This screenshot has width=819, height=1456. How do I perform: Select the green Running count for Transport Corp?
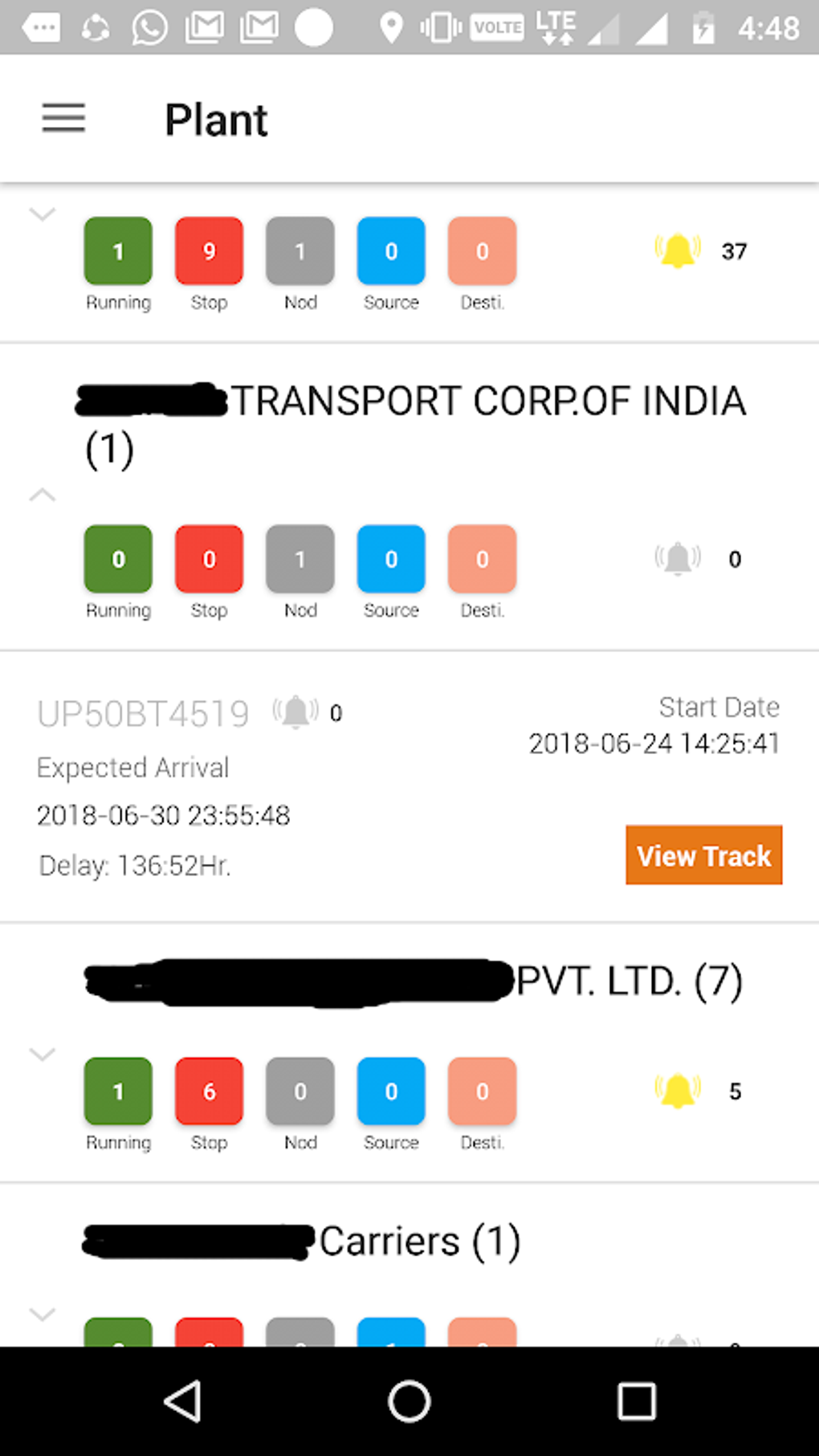[x=117, y=559]
